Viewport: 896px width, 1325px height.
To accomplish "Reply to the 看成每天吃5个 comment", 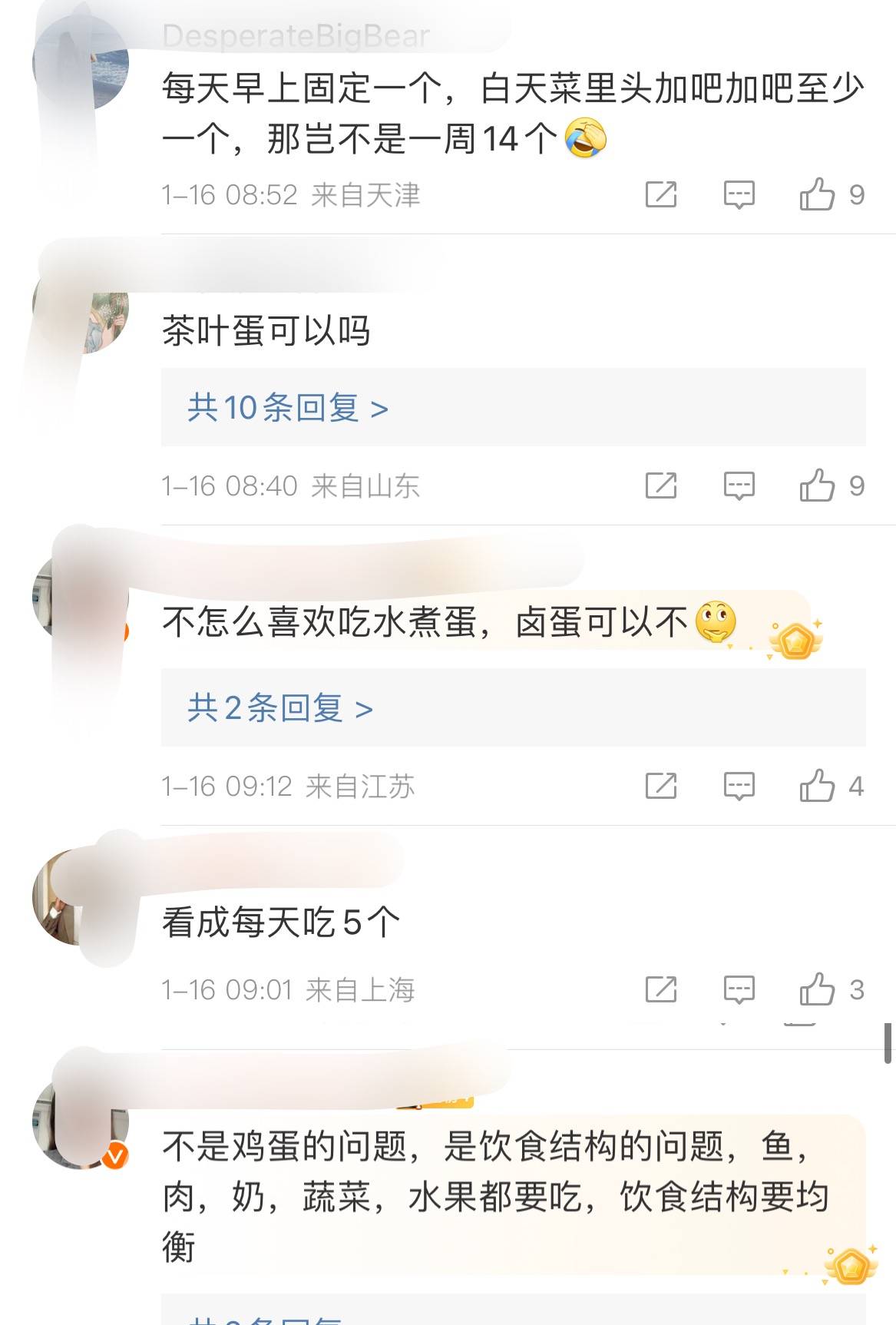I will [x=739, y=989].
